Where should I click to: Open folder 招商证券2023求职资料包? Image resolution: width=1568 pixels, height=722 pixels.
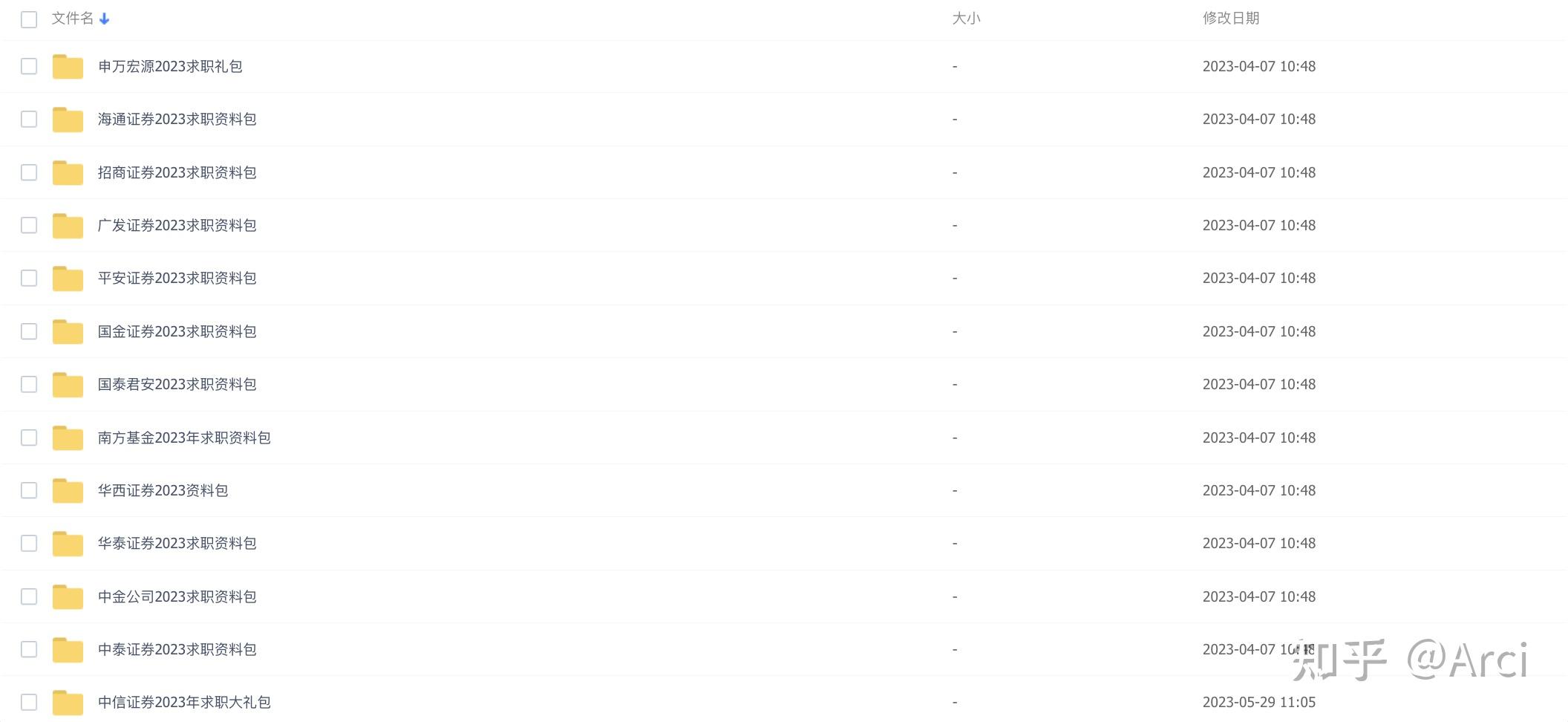(x=177, y=173)
